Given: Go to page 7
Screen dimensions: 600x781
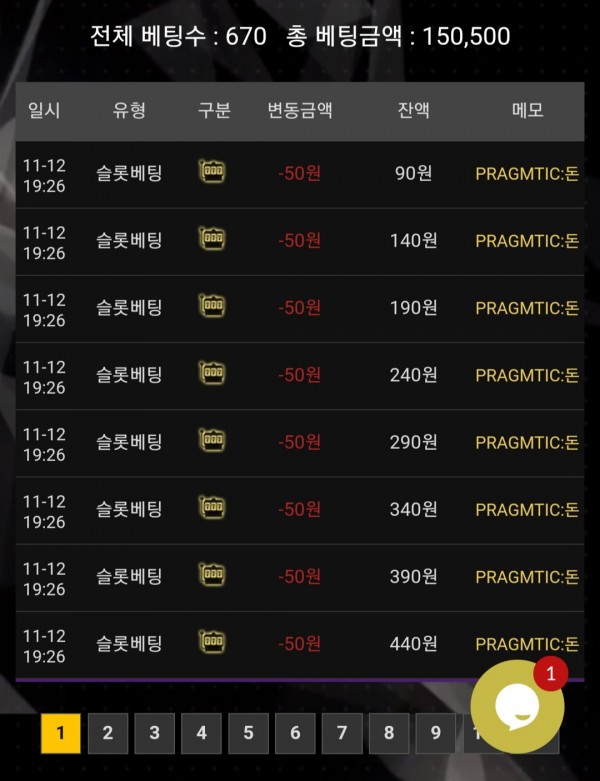Looking at the screenshot, I should click(342, 733).
